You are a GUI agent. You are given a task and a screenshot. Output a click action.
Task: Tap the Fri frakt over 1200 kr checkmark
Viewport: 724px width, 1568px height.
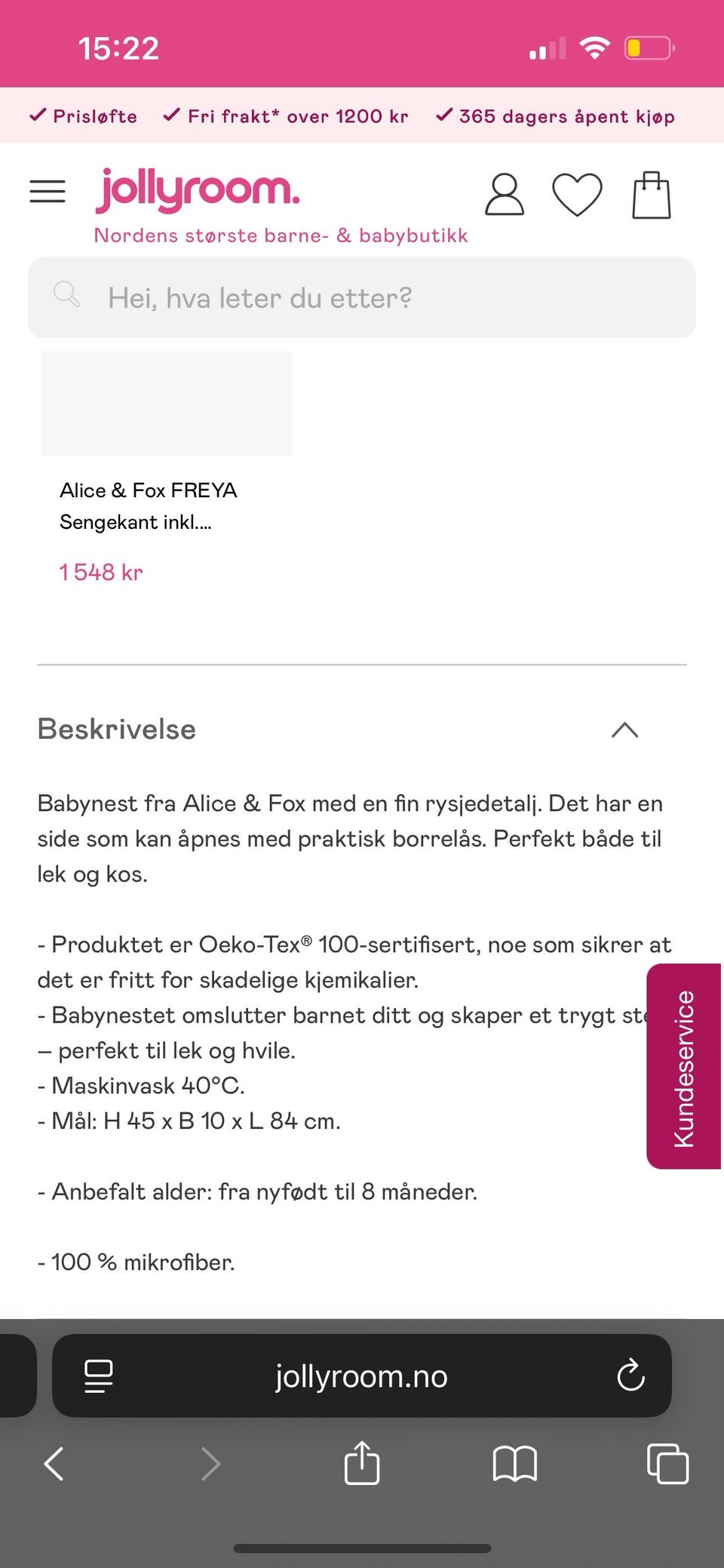(x=285, y=116)
